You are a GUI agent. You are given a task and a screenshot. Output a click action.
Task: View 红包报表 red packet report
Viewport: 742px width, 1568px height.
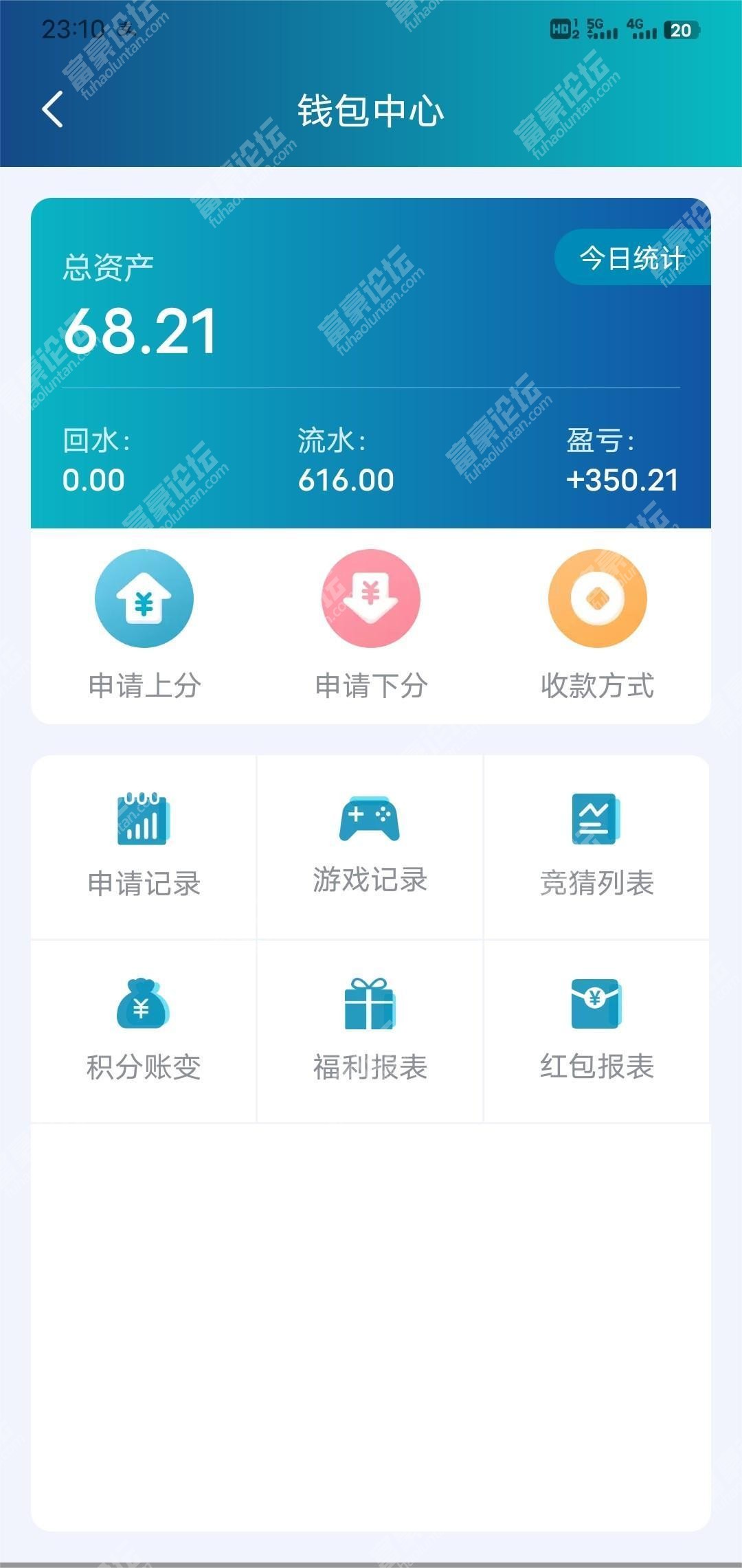tap(597, 1031)
